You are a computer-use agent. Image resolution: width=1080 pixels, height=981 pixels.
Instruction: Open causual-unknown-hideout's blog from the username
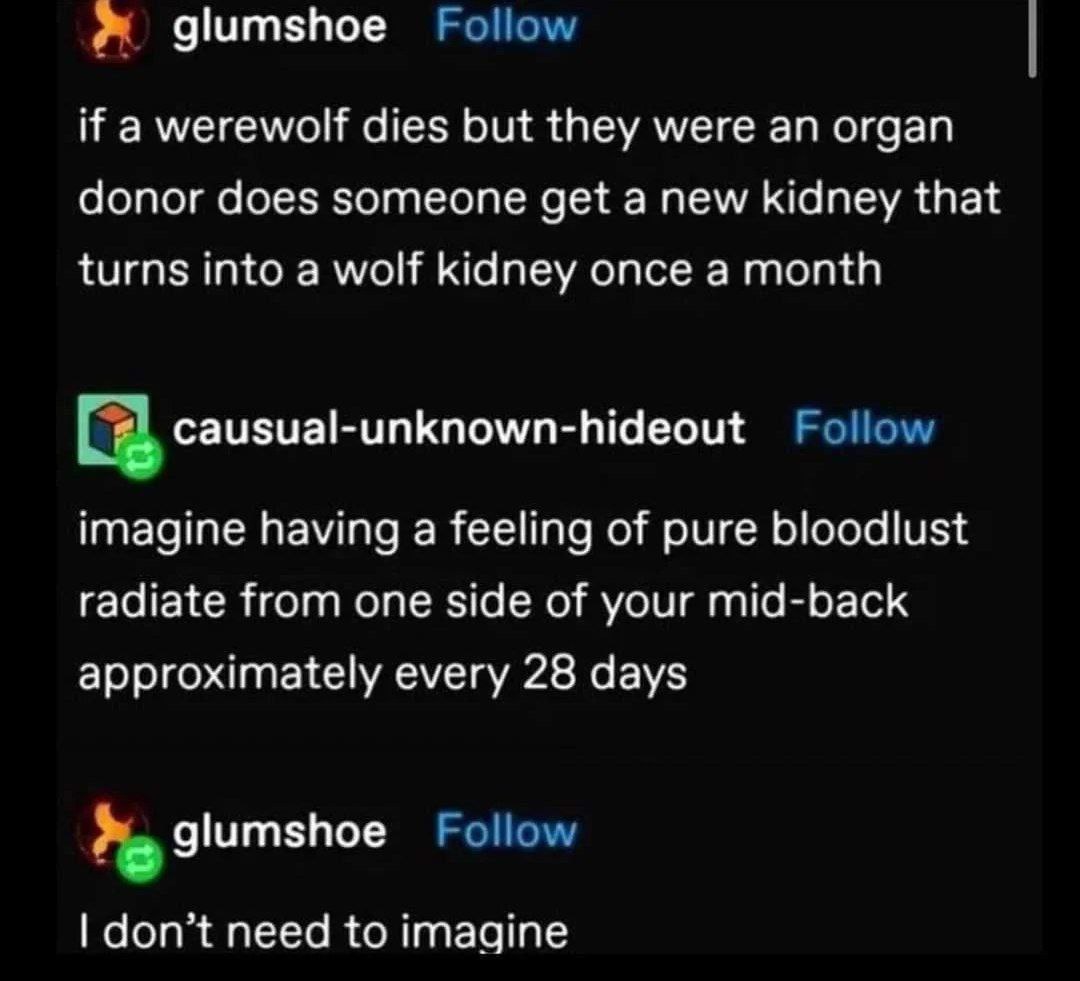pos(459,428)
